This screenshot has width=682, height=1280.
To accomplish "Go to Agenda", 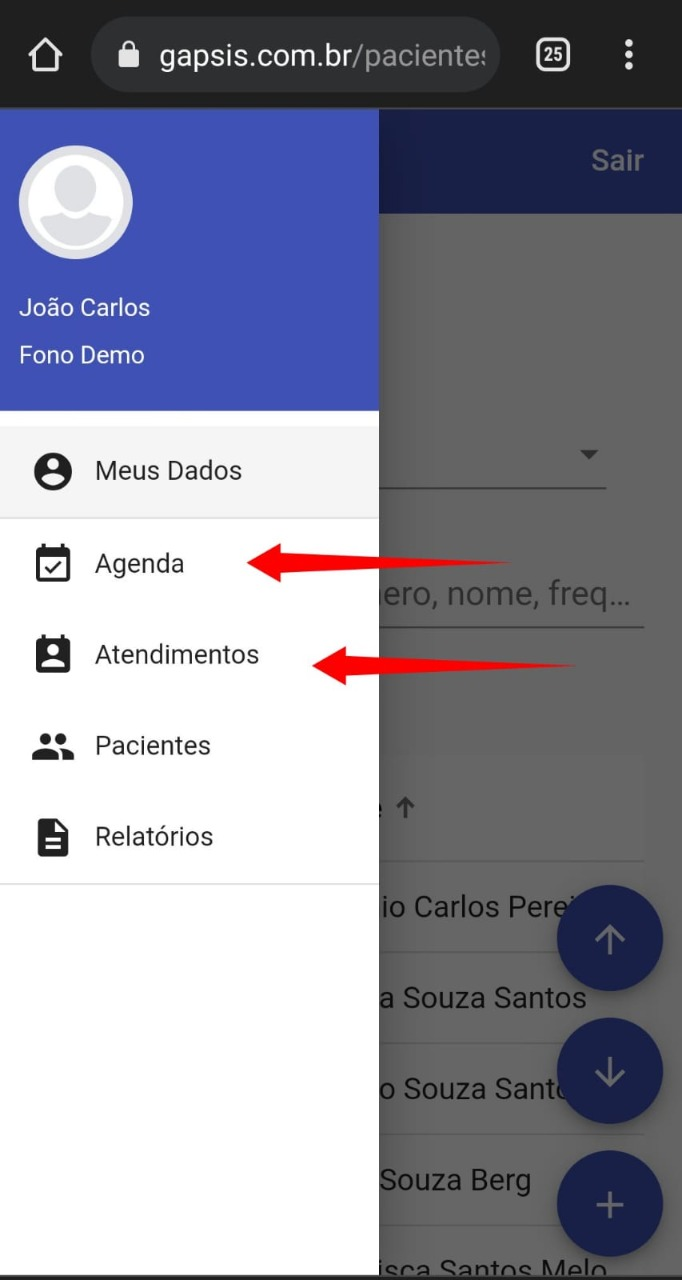I will point(139,564).
